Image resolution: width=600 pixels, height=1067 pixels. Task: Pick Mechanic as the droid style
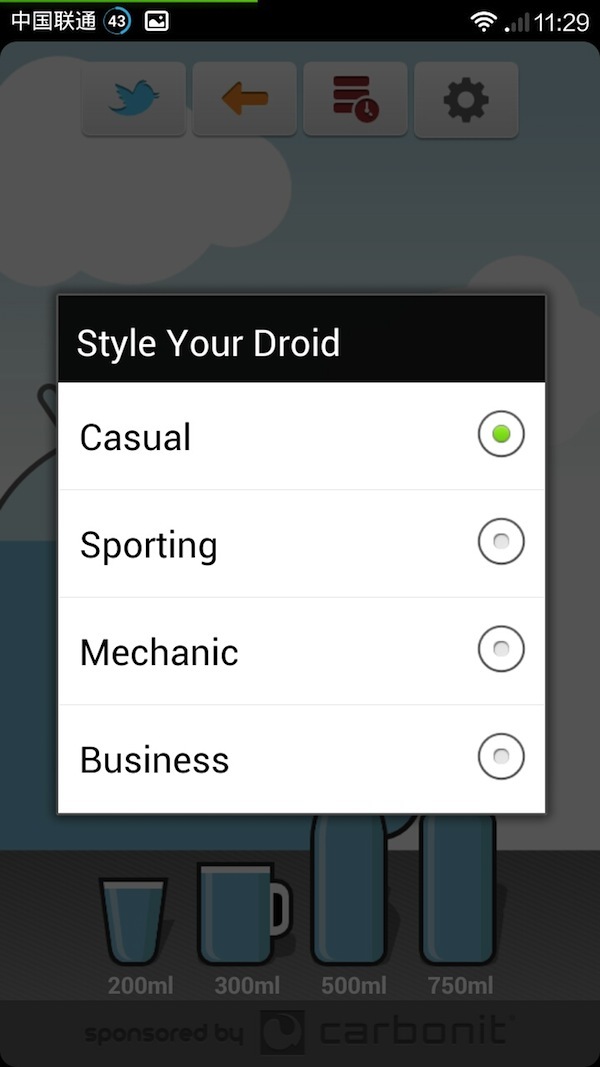300,651
